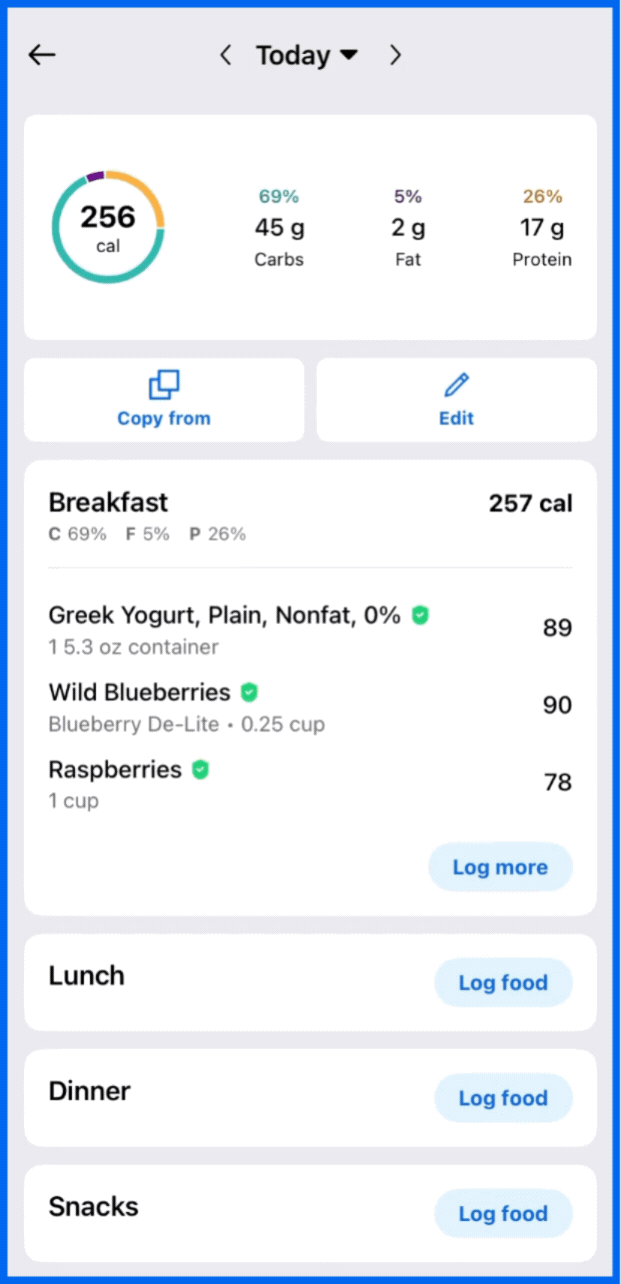Open the Raspberries entry
This screenshot has width=621, height=1284.
tap(310, 783)
